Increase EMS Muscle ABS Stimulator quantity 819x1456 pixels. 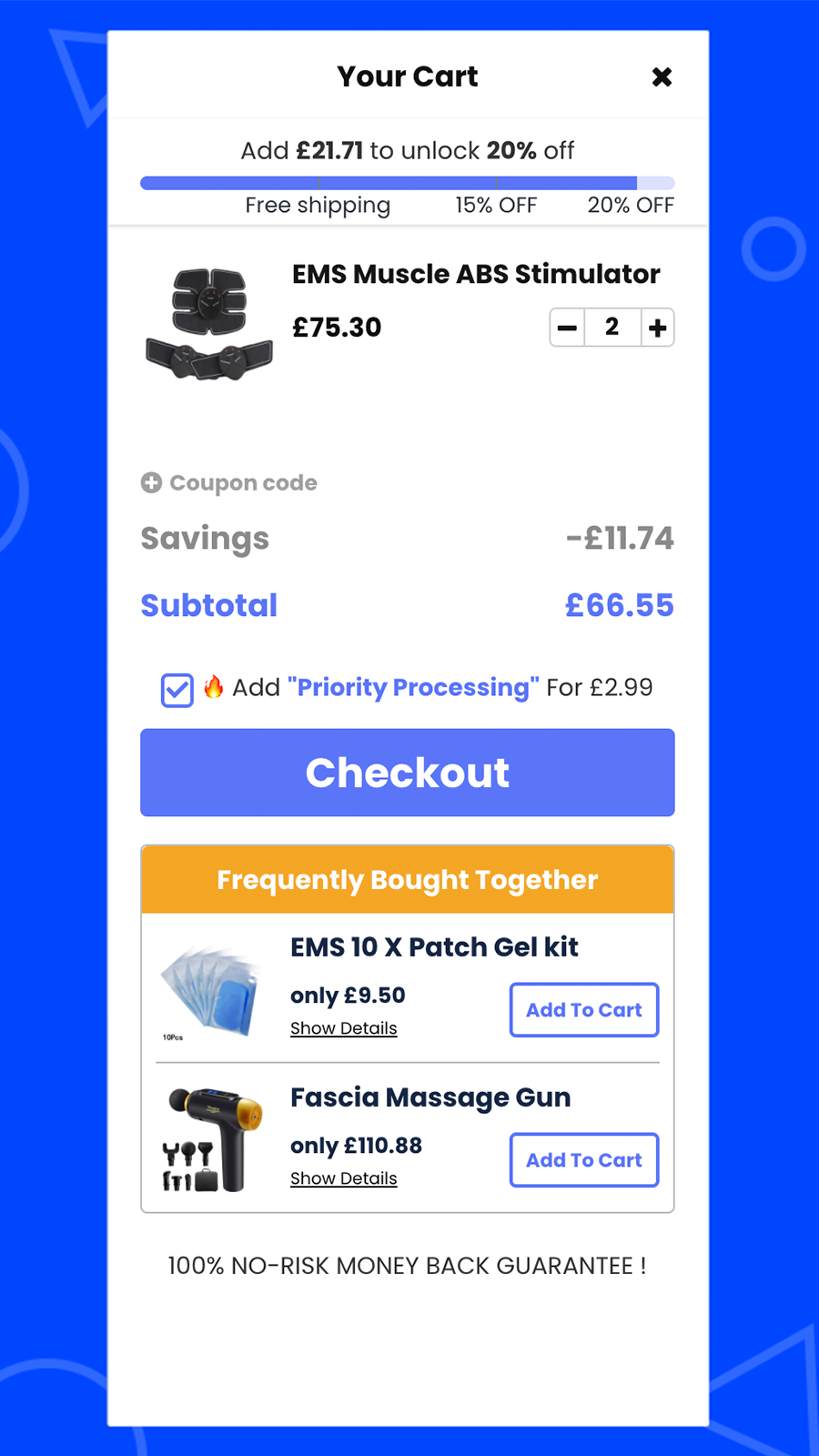tap(657, 328)
